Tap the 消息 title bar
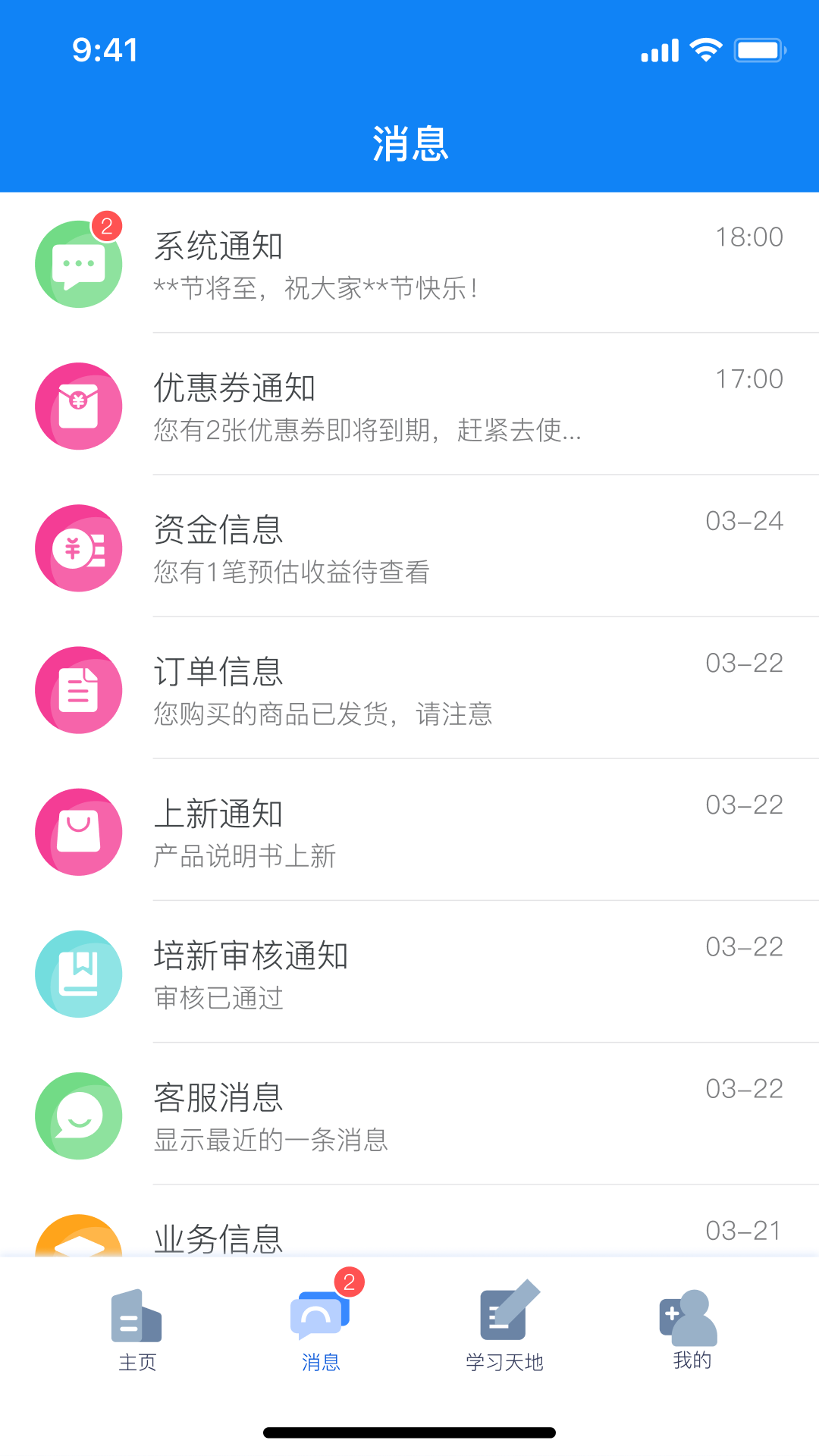The width and height of the screenshot is (819, 1456). (x=409, y=144)
